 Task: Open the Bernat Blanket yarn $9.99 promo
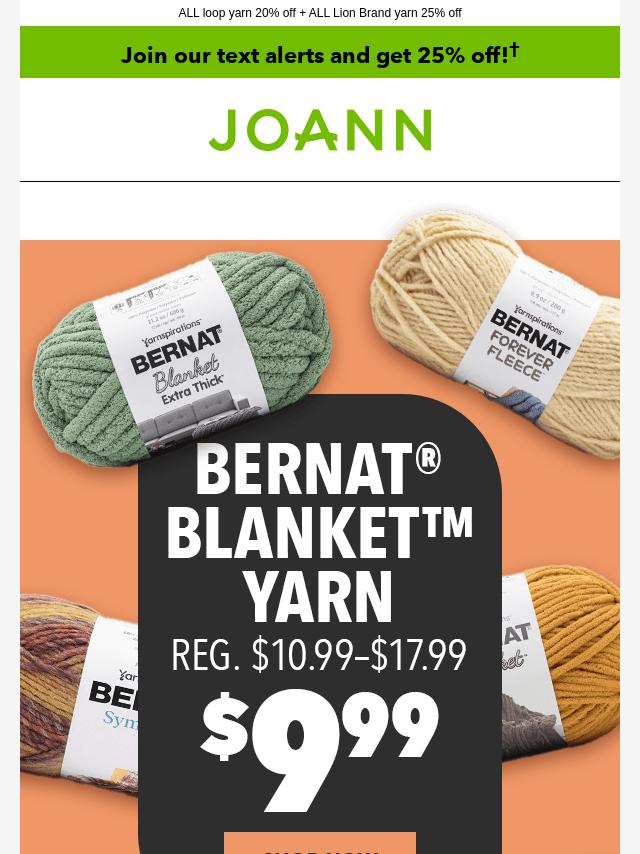(x=320, y=600)
